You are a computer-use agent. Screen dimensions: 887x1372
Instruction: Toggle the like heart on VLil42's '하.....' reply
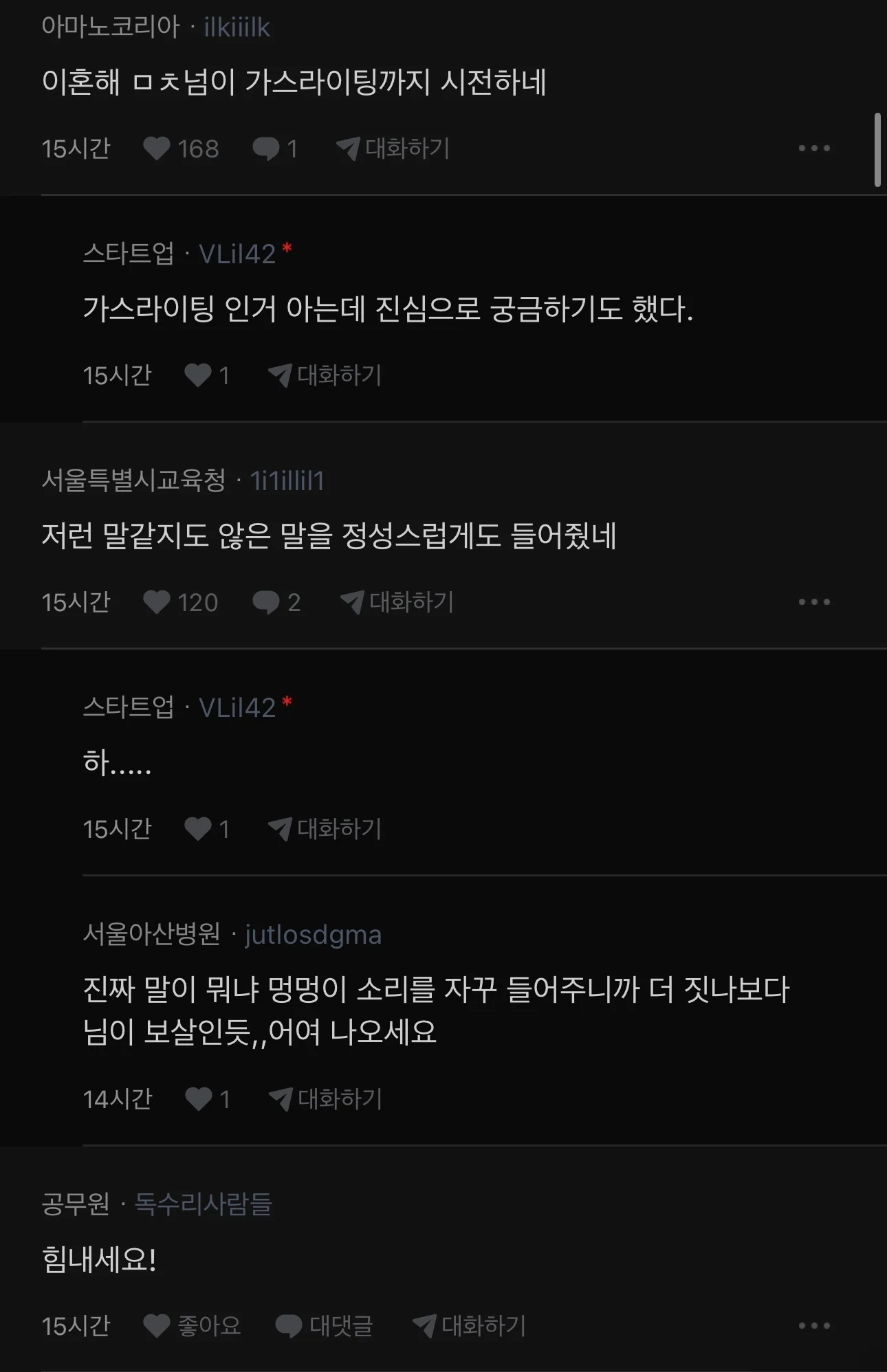(197, 830)
